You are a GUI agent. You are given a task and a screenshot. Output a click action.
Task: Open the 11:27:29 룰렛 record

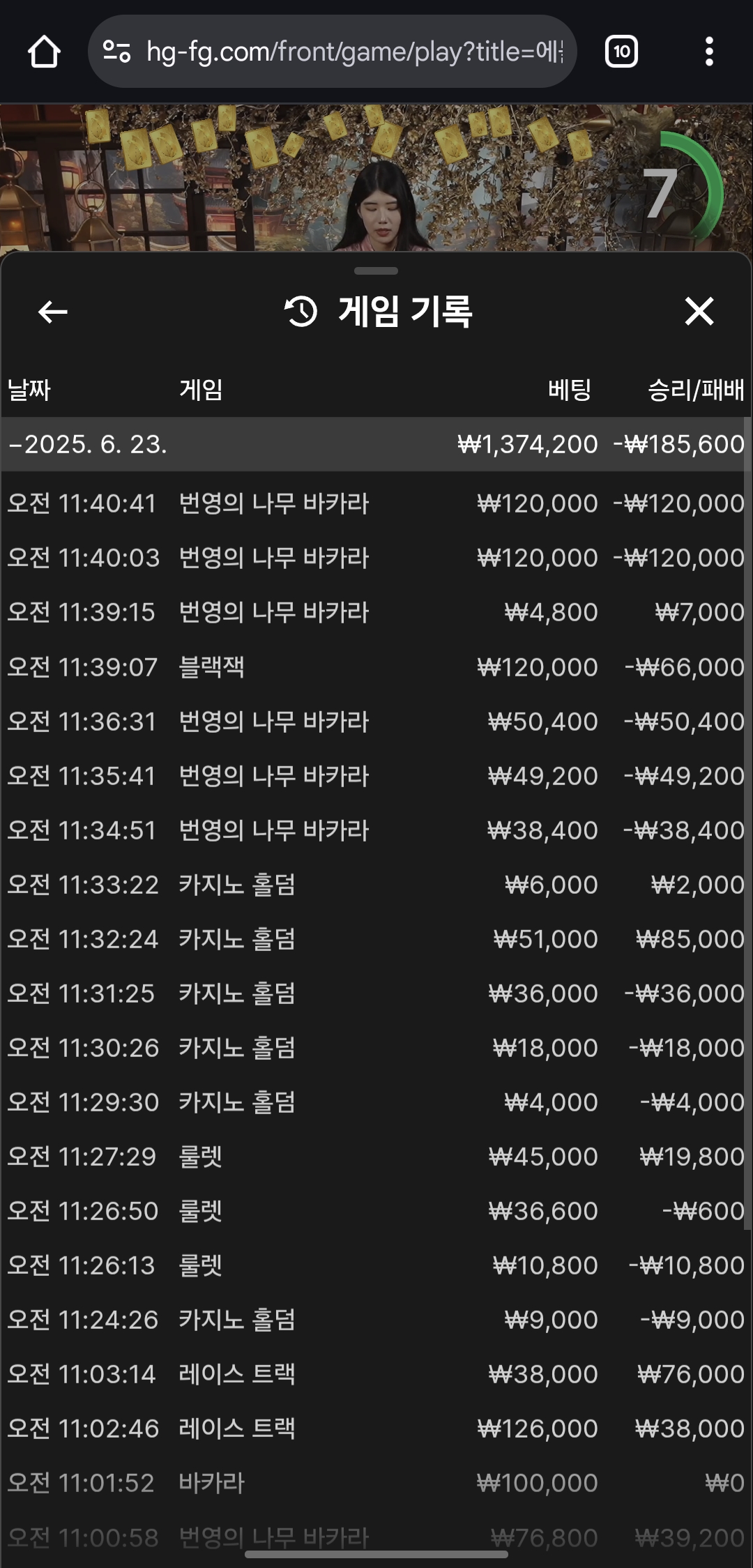[x=376, y=1157]
